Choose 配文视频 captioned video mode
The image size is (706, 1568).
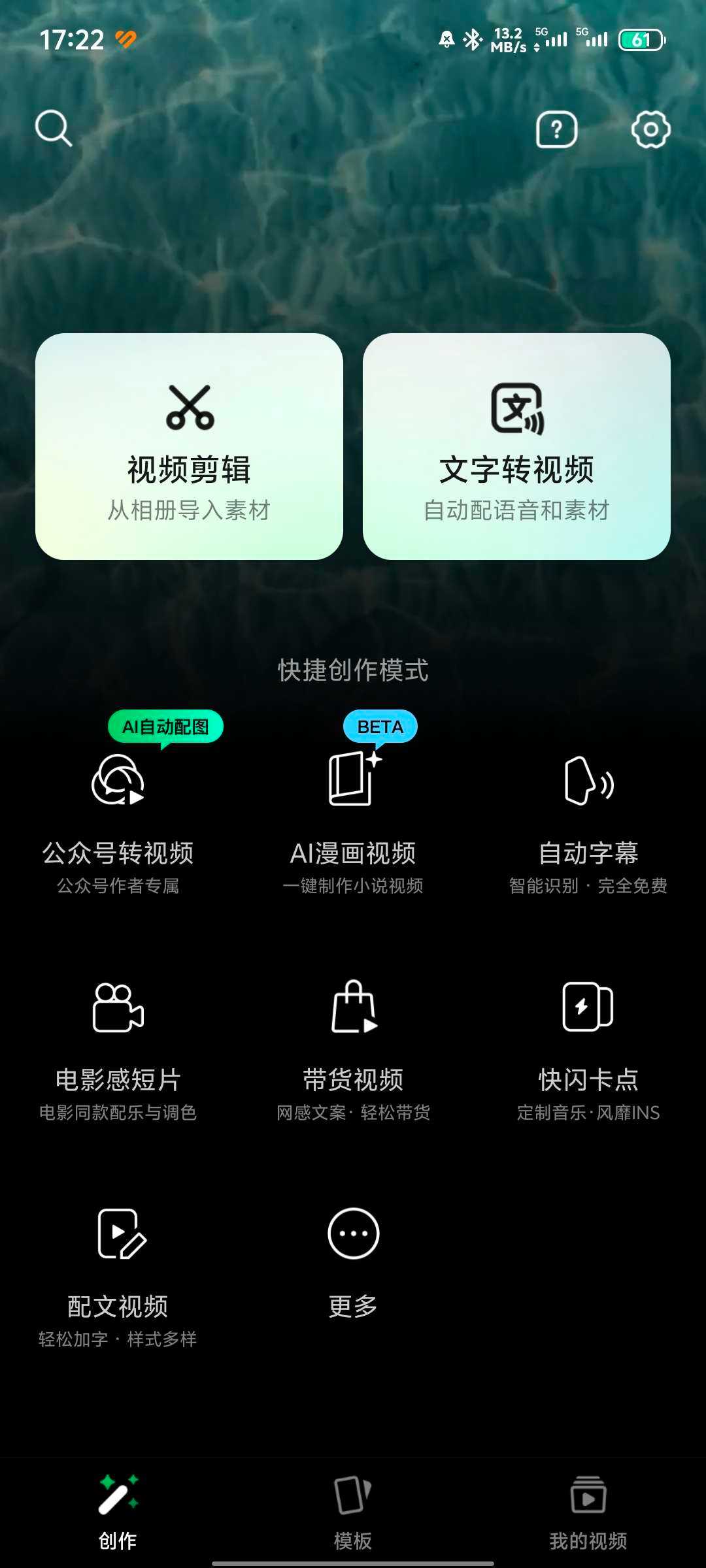coord(118,1275)
